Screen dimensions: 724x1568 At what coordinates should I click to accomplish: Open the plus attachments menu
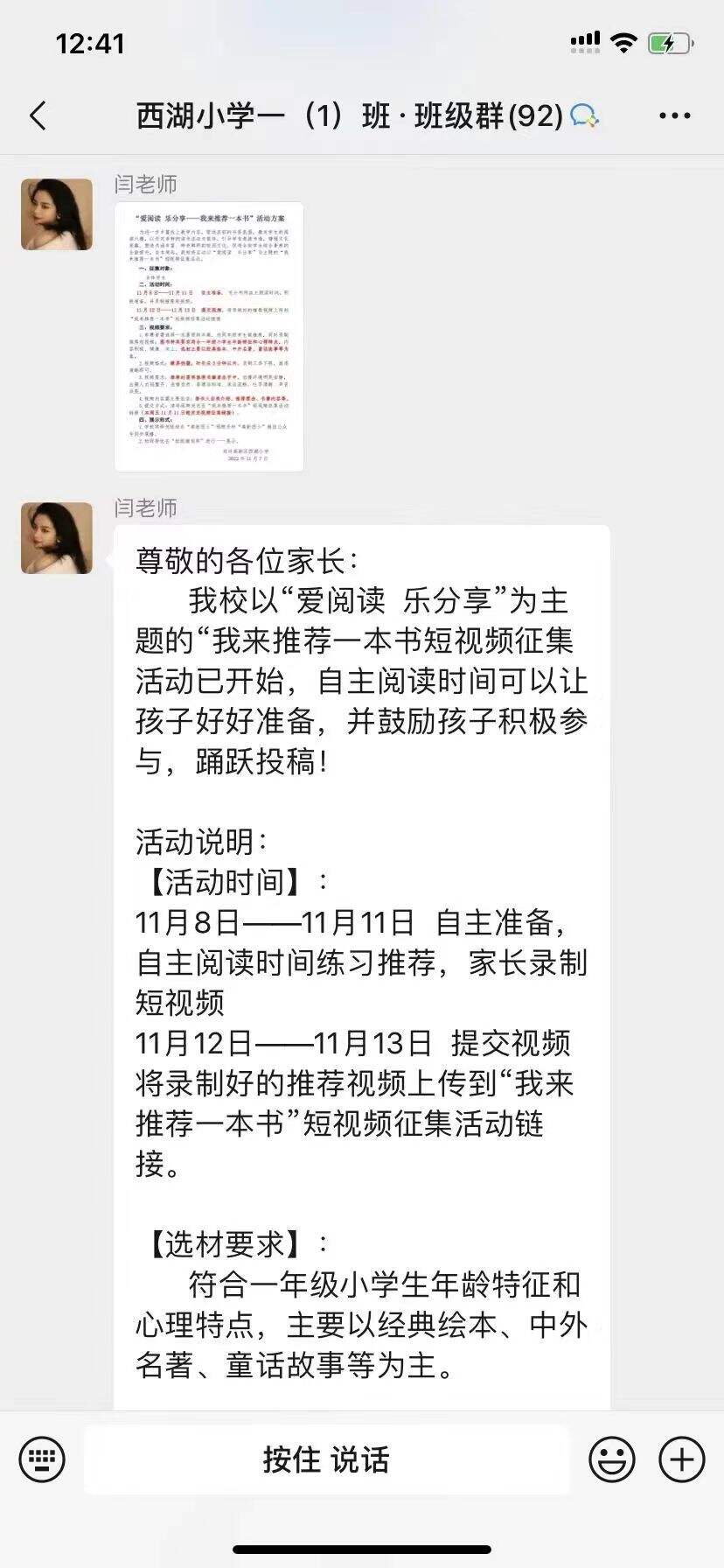(x=681, y=1459)
